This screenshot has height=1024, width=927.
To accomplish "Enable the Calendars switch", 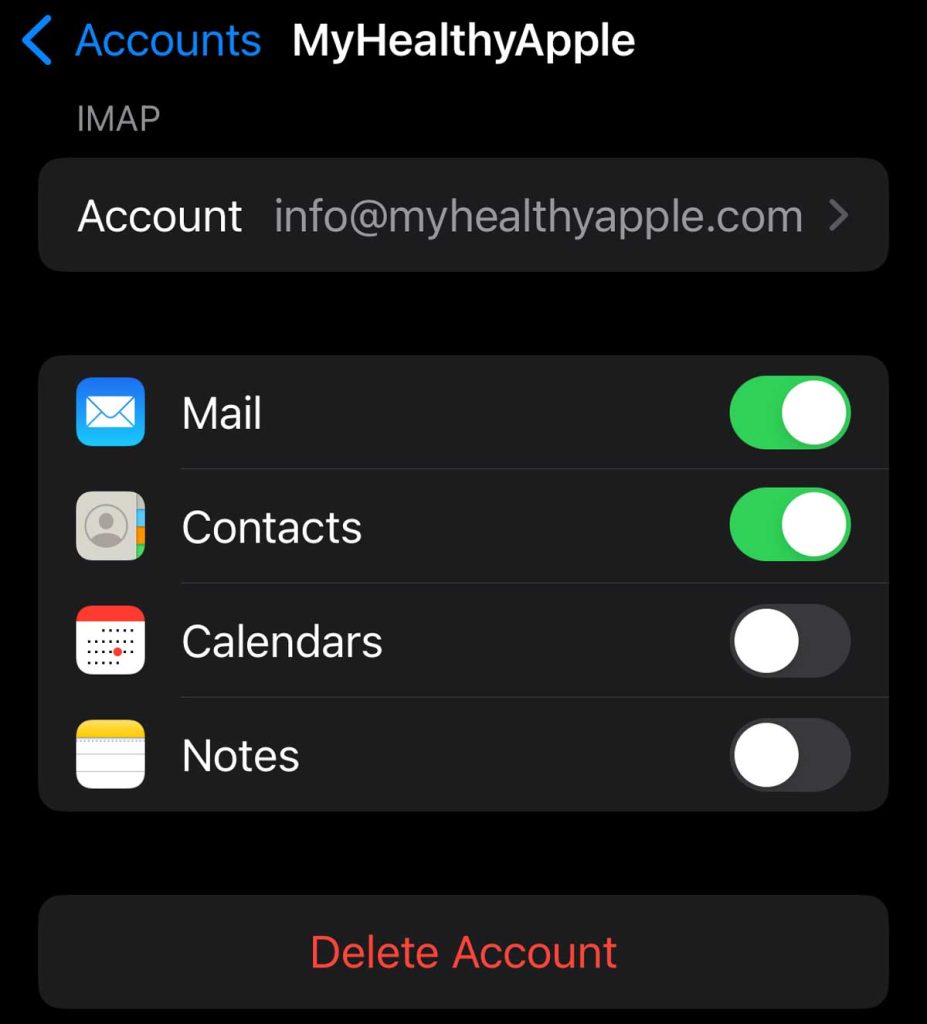I will (789, 641).
